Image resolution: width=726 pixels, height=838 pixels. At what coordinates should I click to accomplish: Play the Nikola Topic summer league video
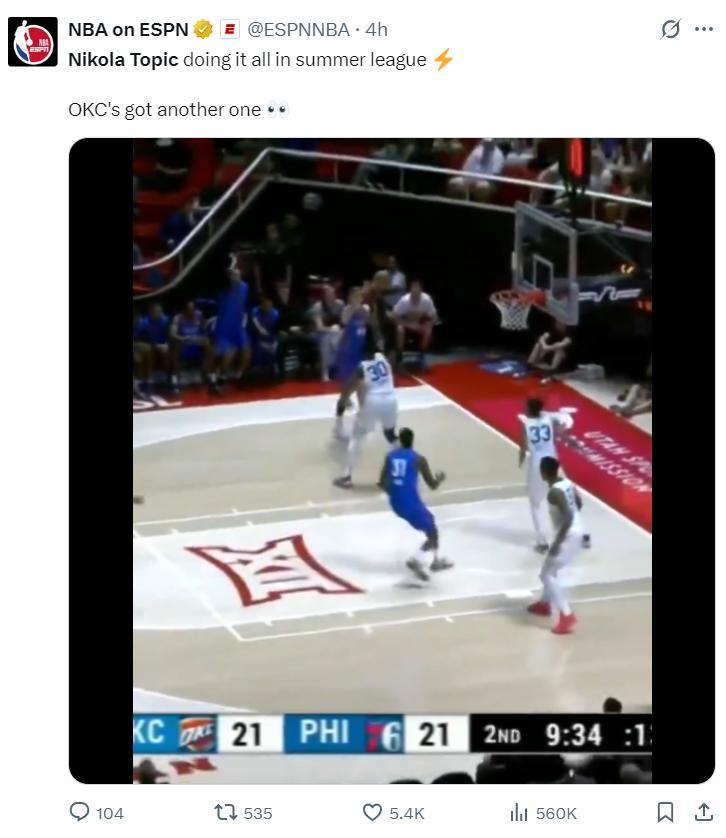click(392, 460)
